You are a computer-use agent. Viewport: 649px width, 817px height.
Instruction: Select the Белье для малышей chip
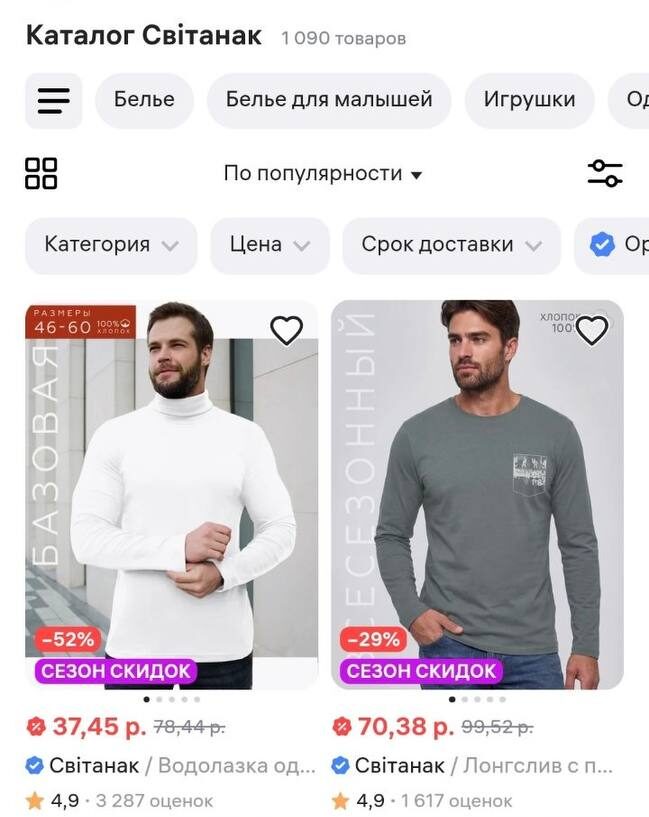(x=329, y=100)
